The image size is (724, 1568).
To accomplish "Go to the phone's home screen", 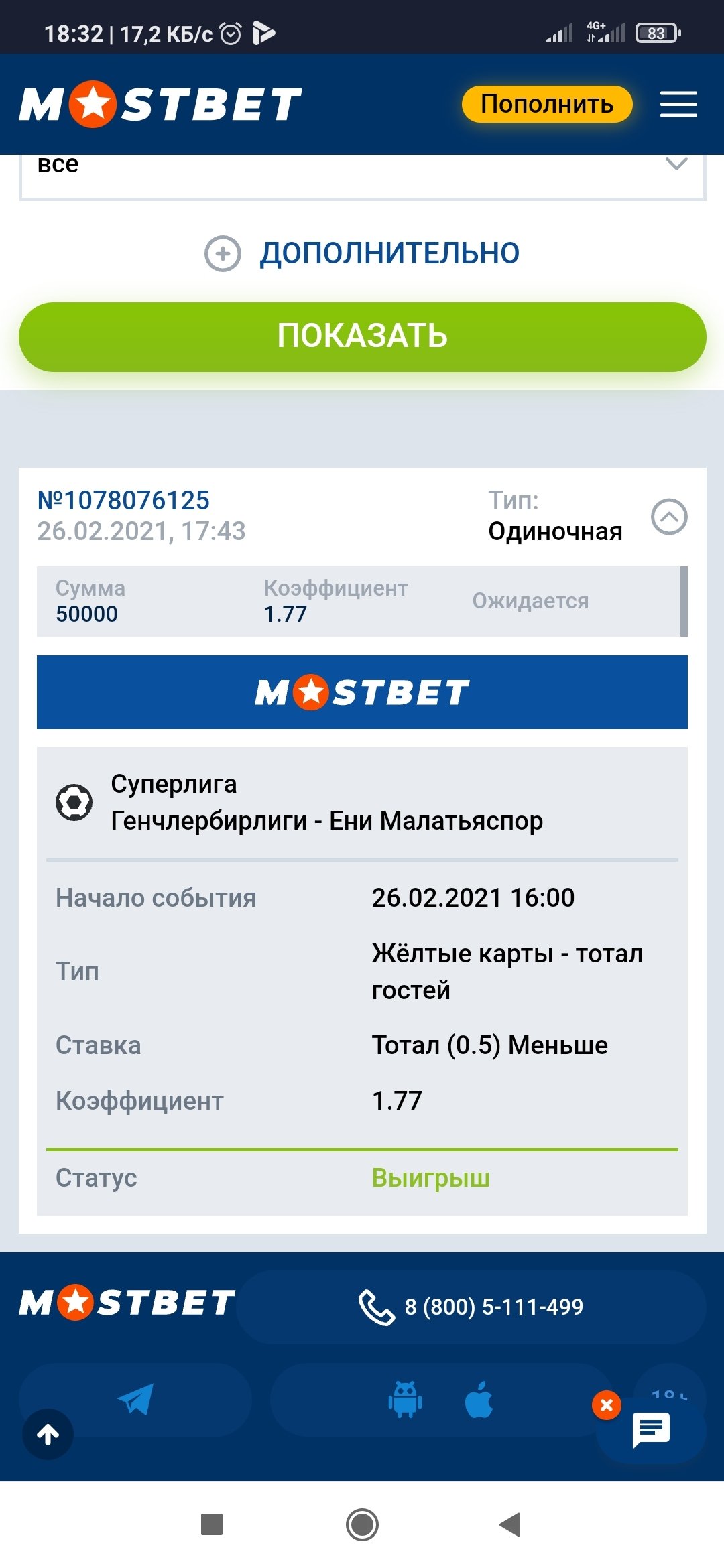I will click(x=362, y=1524).
